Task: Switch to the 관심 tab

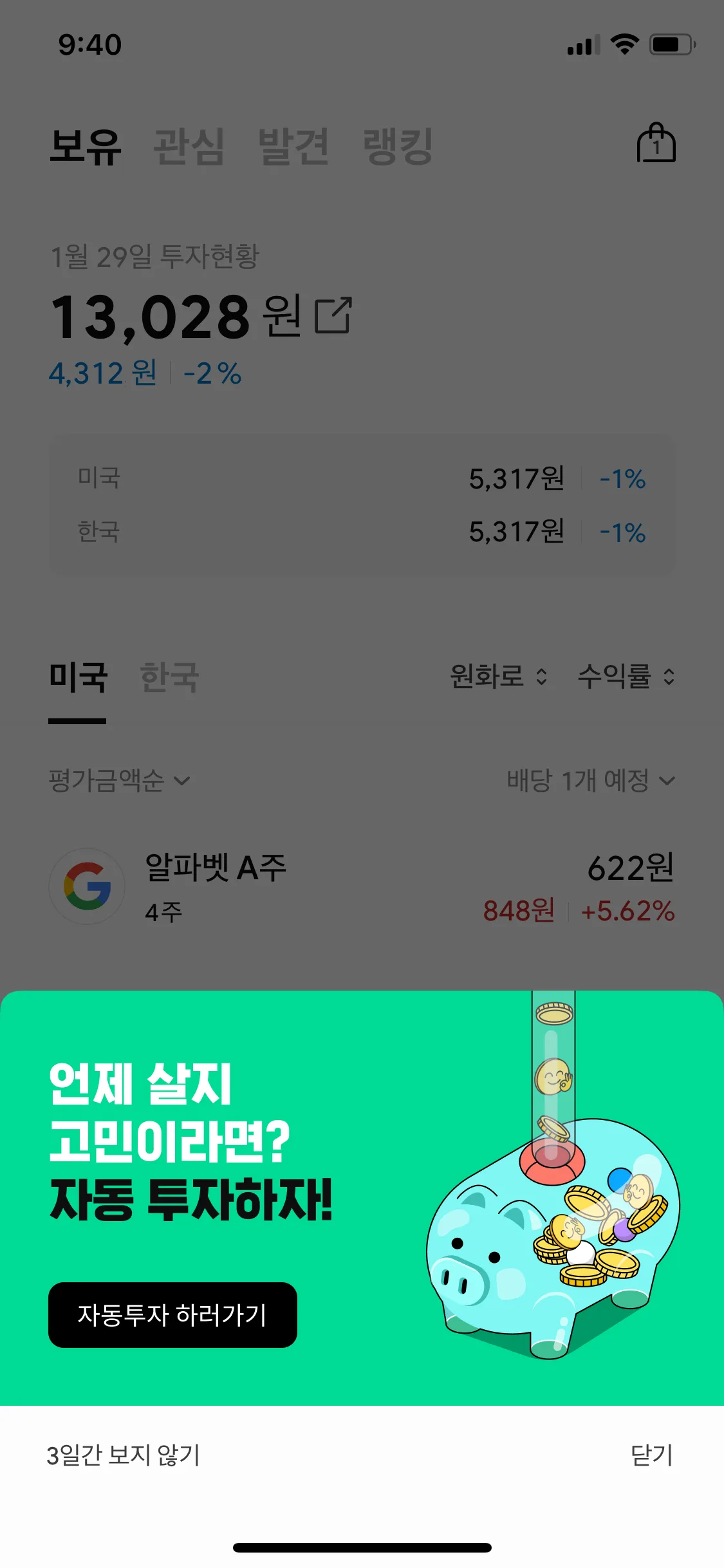Action: [189, 146]
